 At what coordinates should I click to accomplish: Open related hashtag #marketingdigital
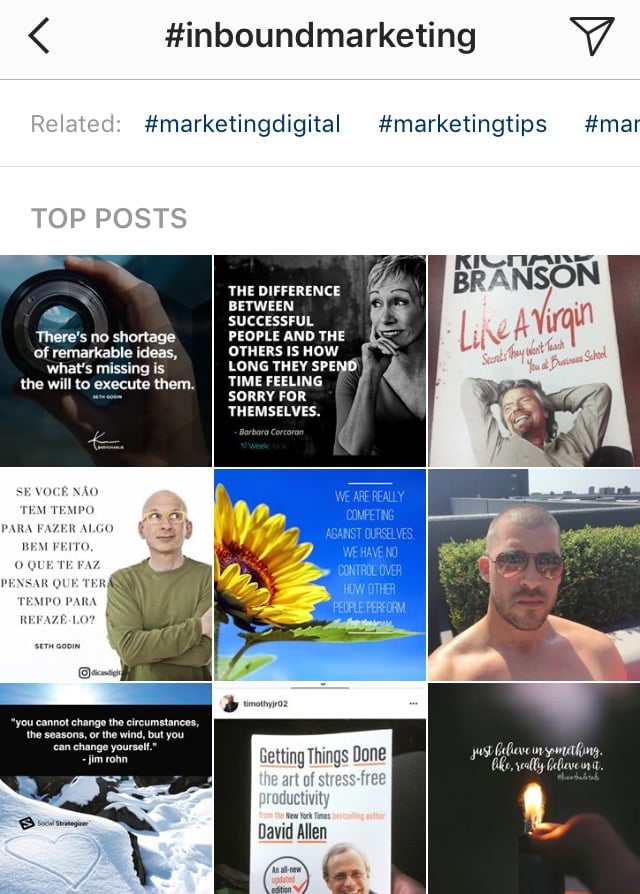(242, 124)
